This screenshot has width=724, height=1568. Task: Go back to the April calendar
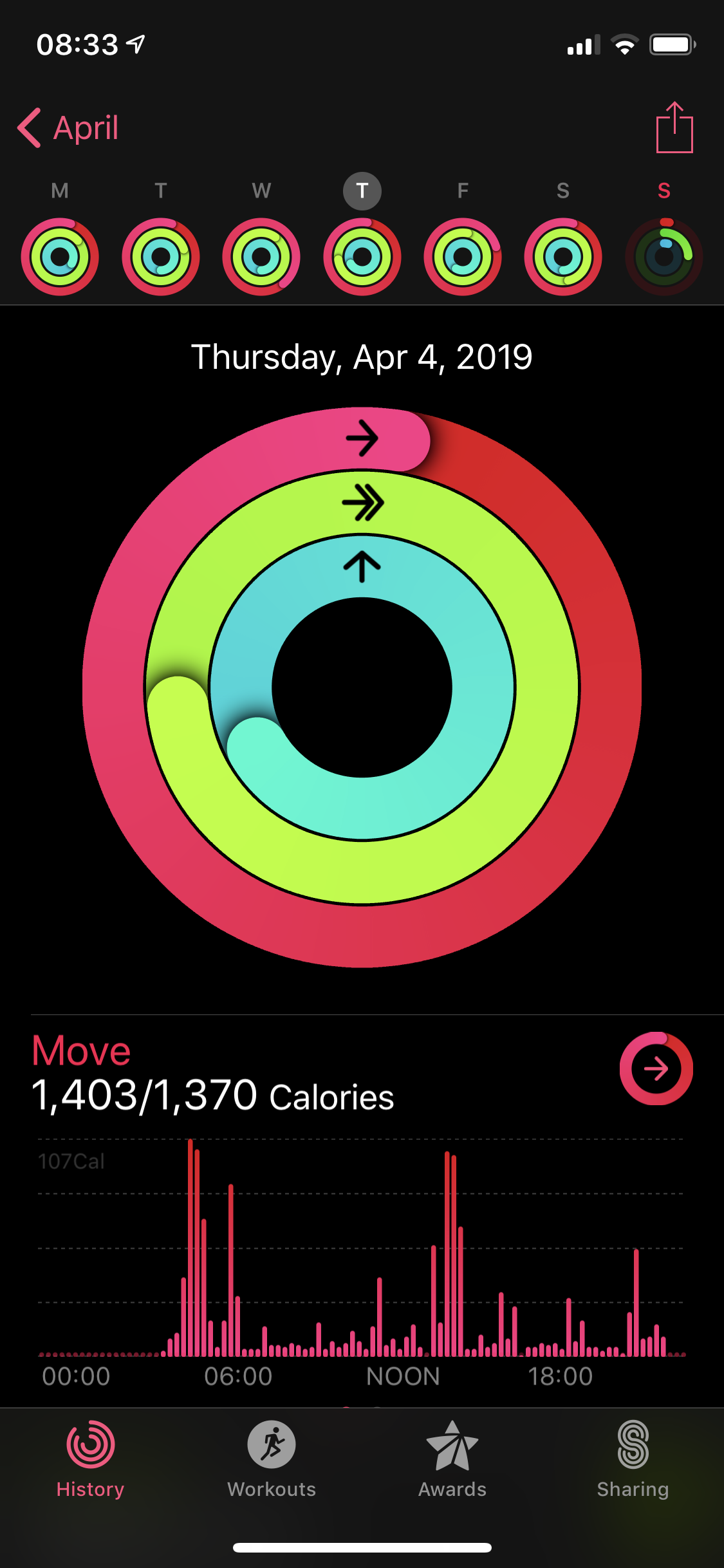pyautogui.click(x=69, y=127)
